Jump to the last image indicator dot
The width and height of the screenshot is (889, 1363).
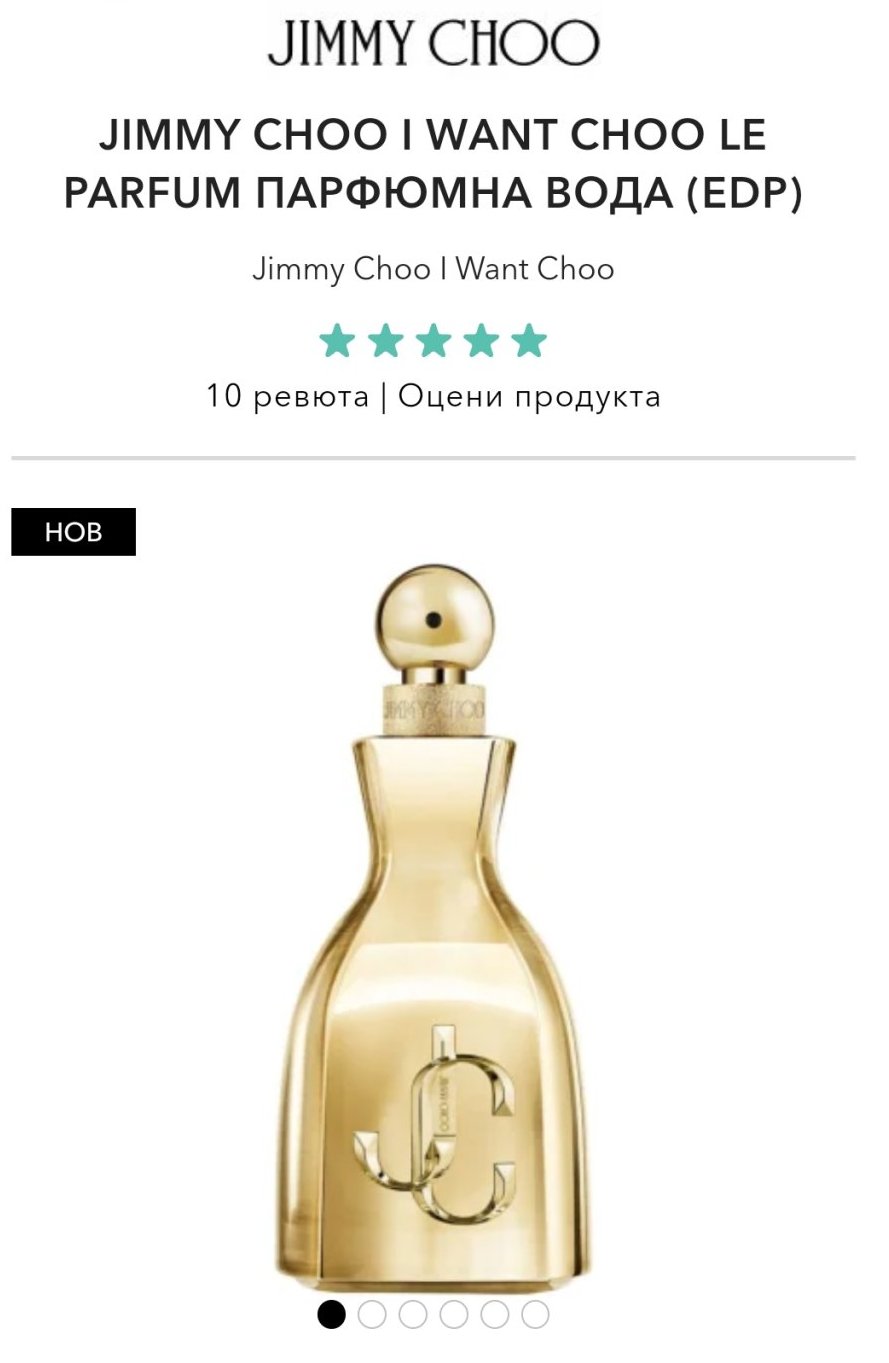[x=535, y=1314]
